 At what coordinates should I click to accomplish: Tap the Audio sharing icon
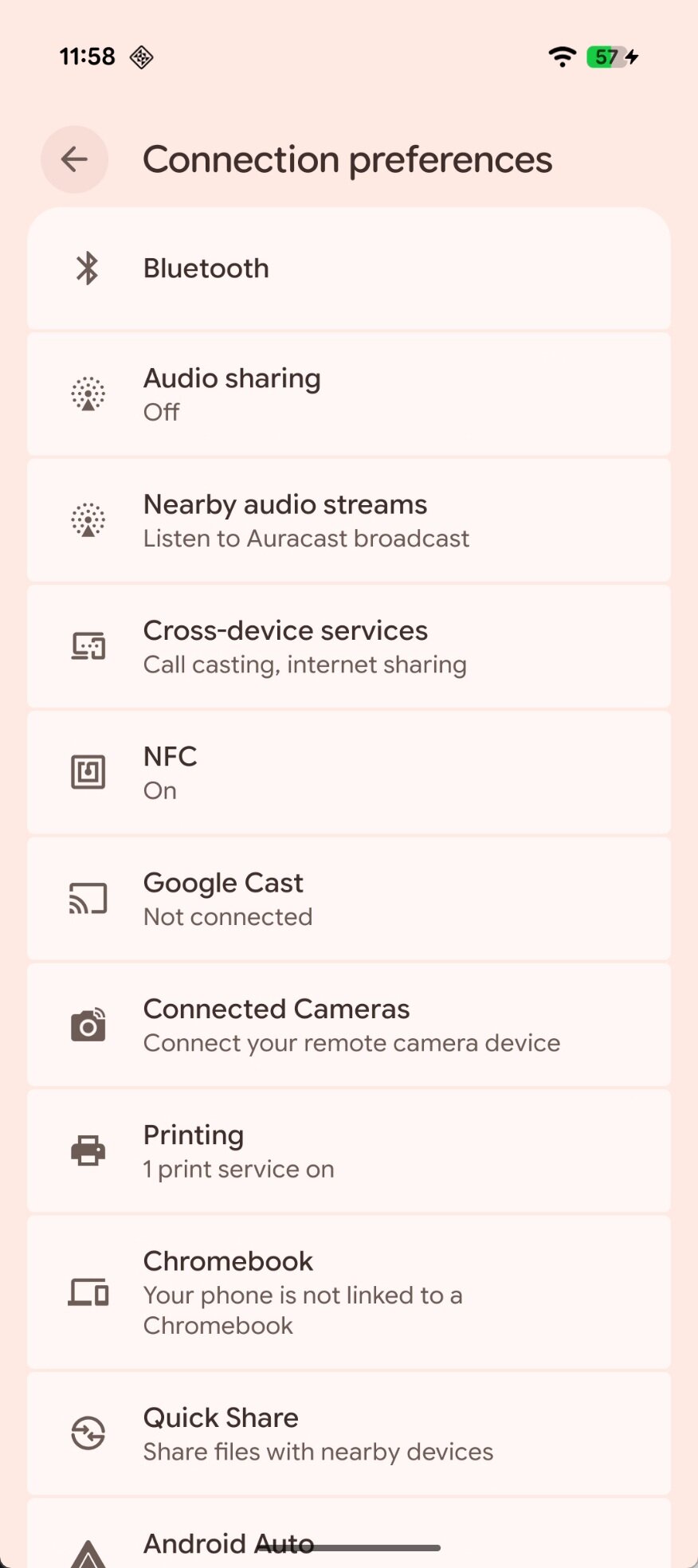[87, 394]
